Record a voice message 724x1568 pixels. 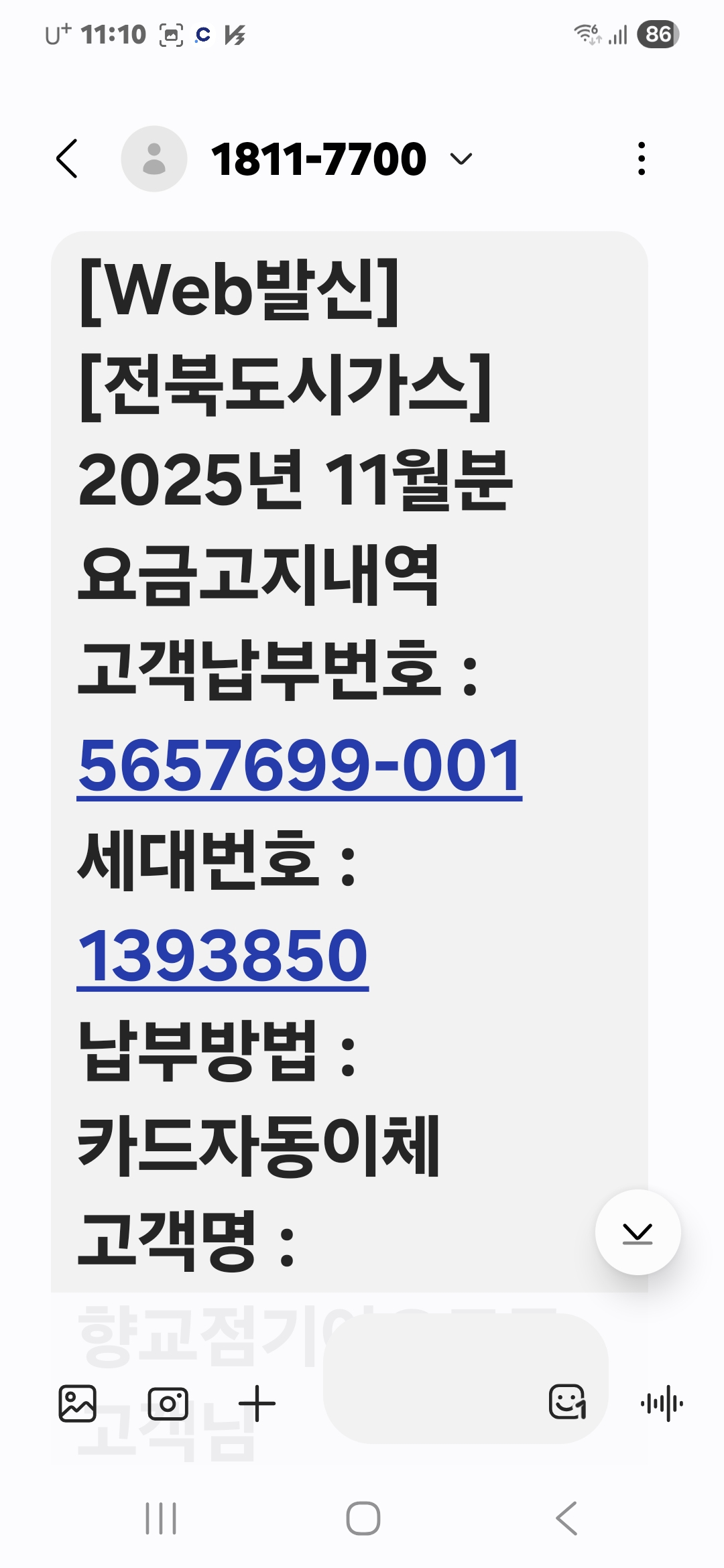[662, 1403]
